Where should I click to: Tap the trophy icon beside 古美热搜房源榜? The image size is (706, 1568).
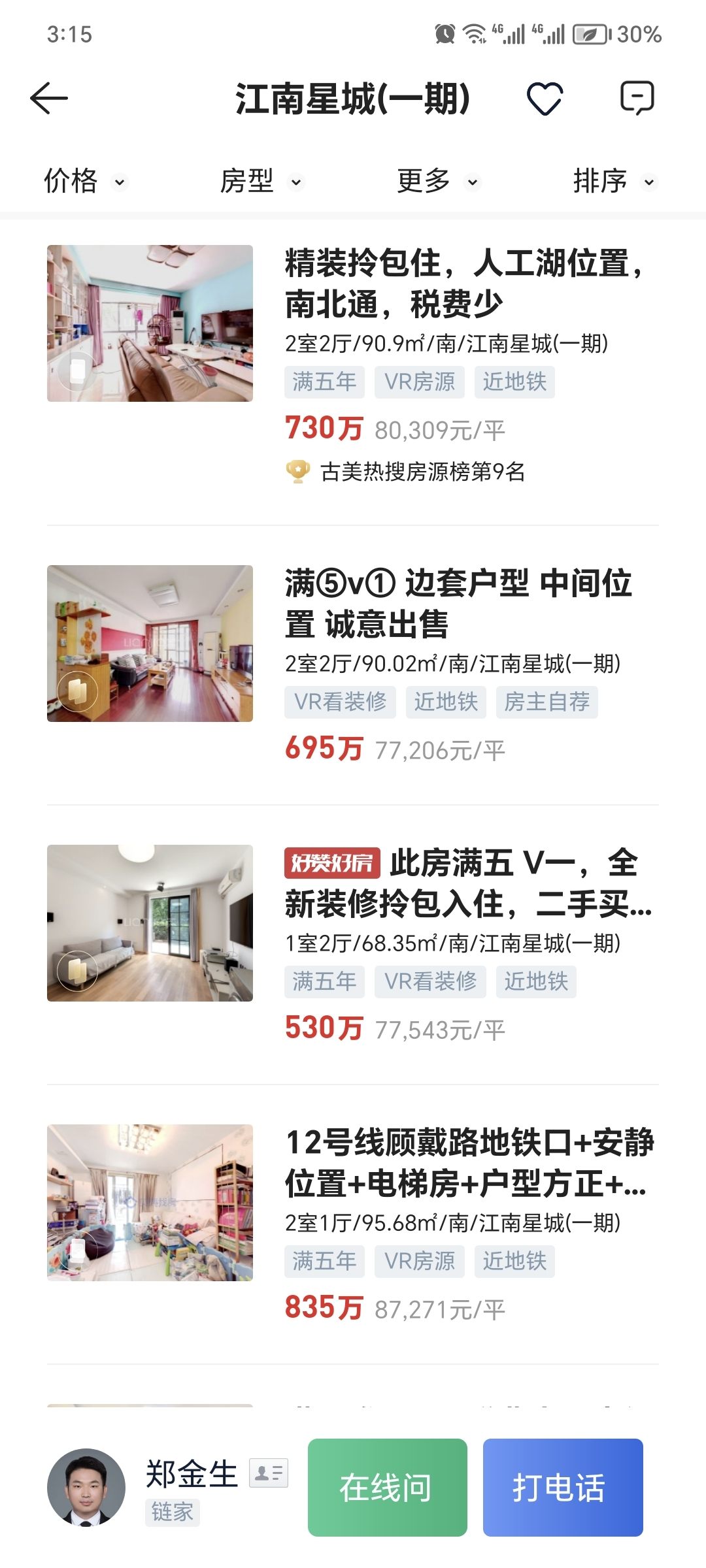coord(297,470)
